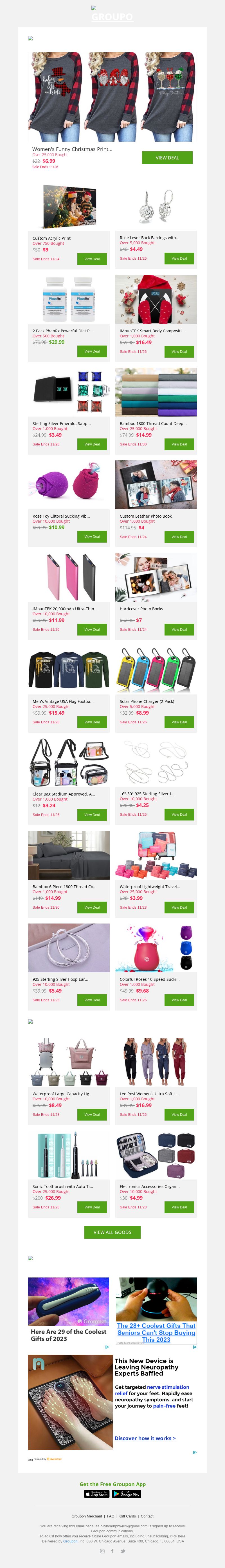Screen dimensions: 225x1568
Task: Open Solar Phone Charger 2-Pack picture
Action: [156, 669]
